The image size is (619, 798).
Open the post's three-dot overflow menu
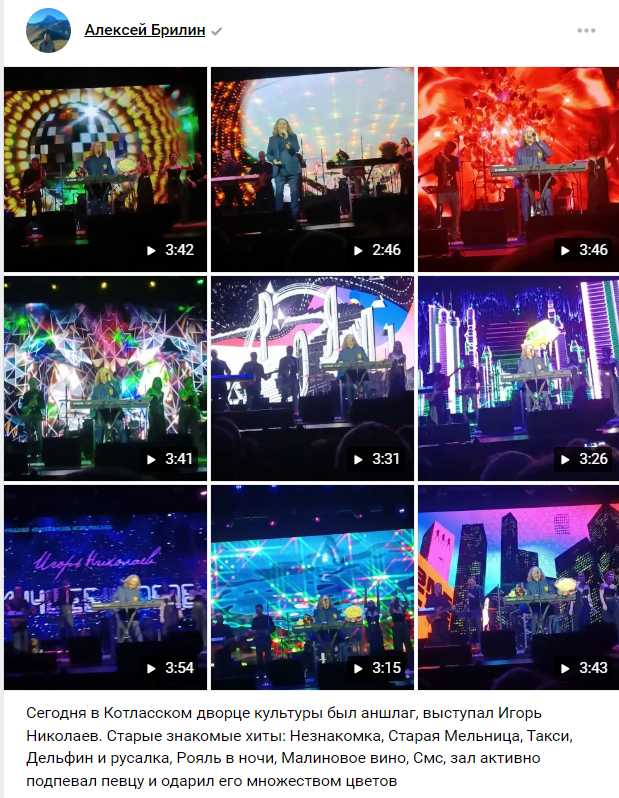click(x=586, y=30)
